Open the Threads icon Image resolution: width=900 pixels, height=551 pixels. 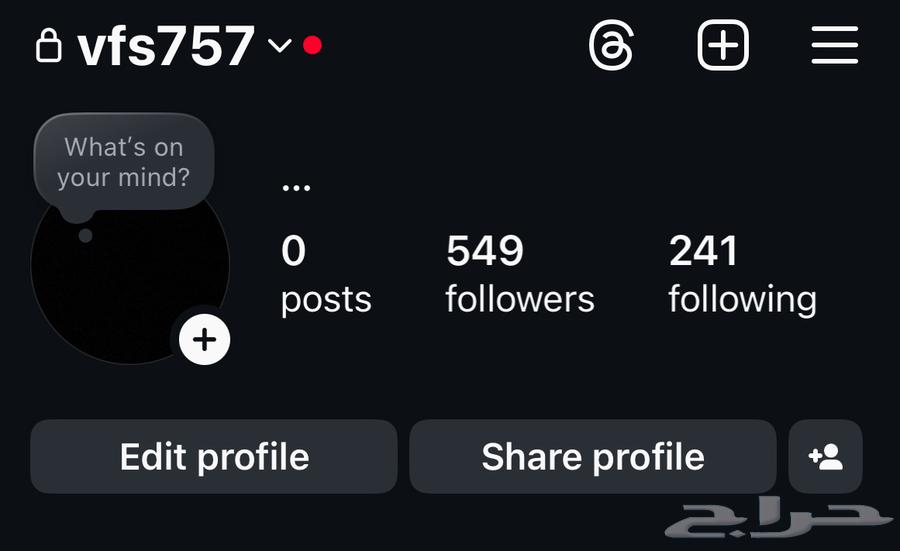click(611, 46)
